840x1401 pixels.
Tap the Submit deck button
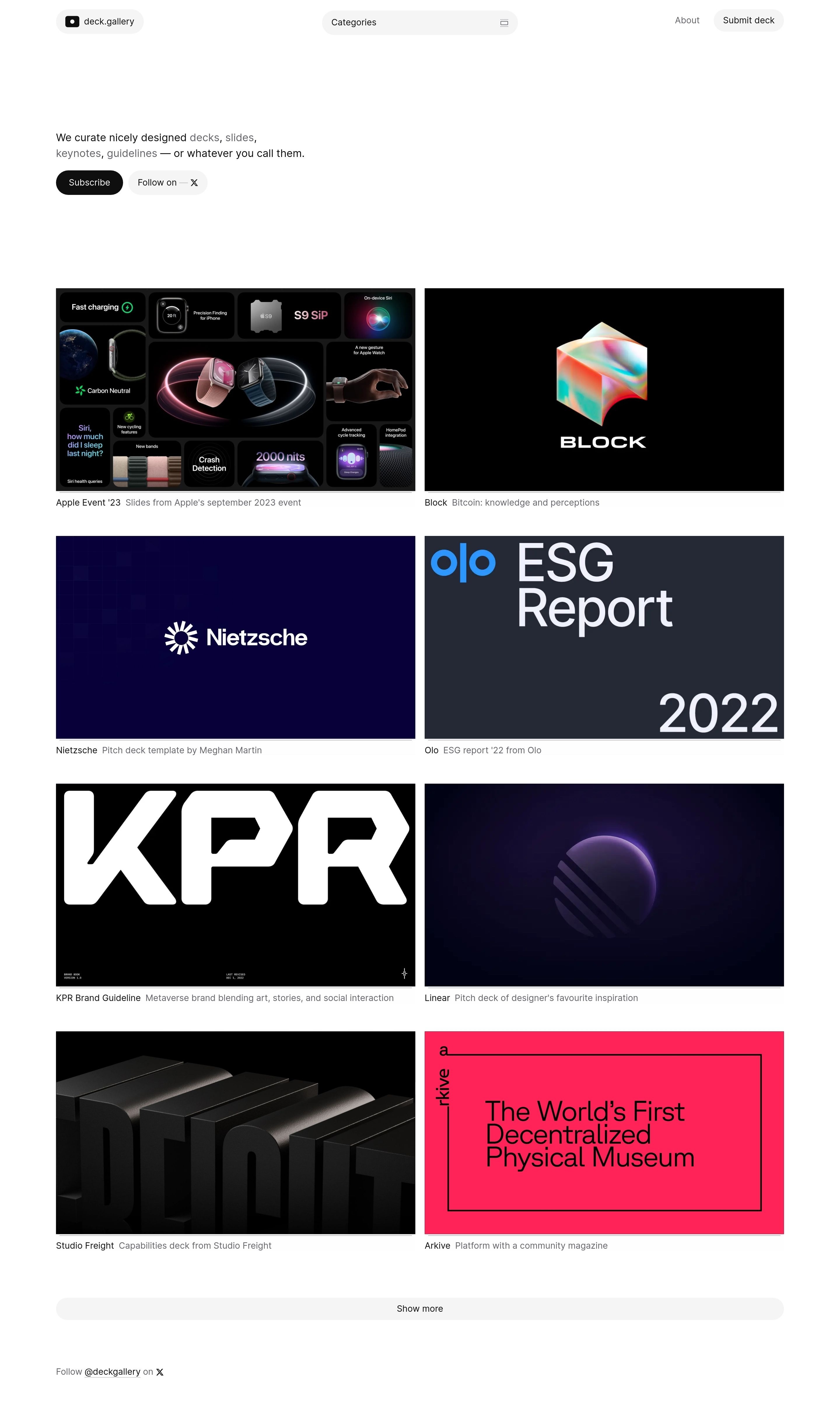748,20
